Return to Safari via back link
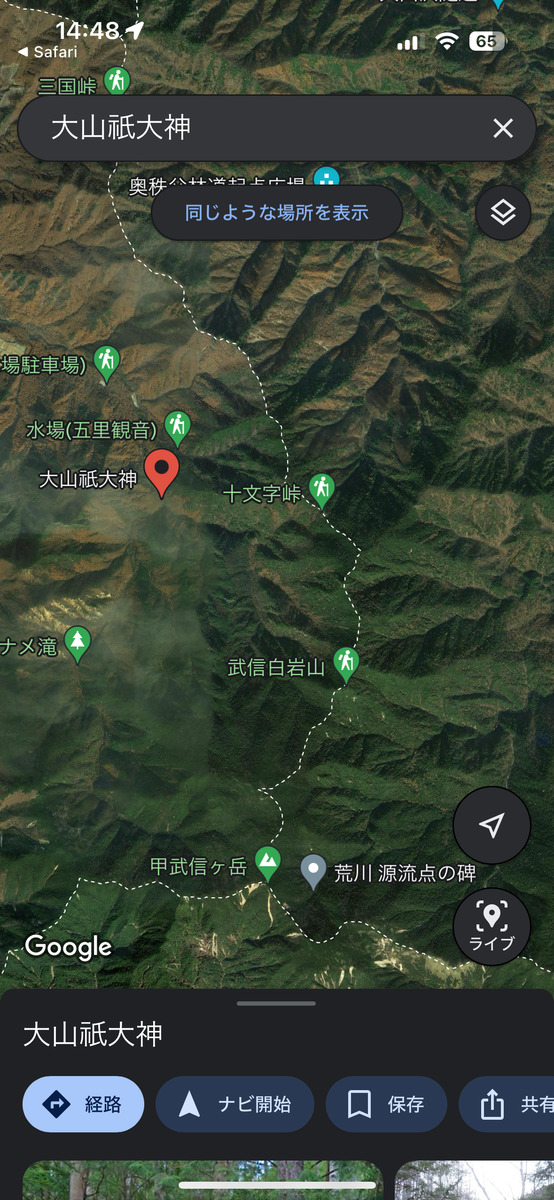Screen dimensions: 554x1200 click(x=48, y=52)
